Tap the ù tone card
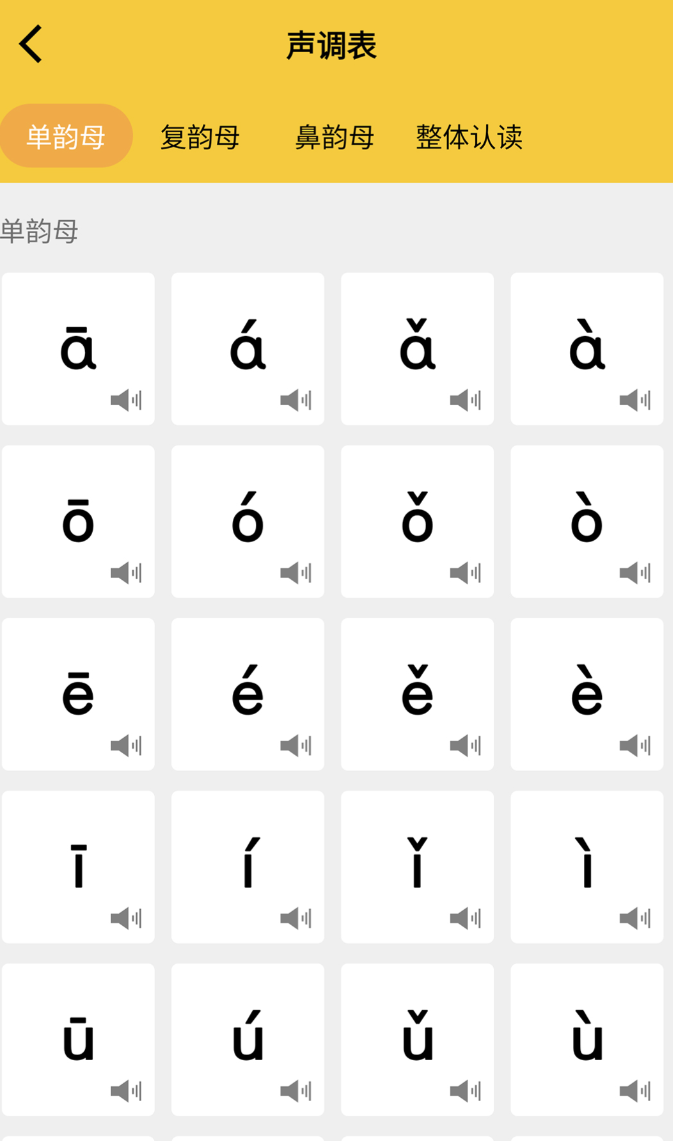The height and width of the screenshot is (1141, 673). tap(587, 1040)
